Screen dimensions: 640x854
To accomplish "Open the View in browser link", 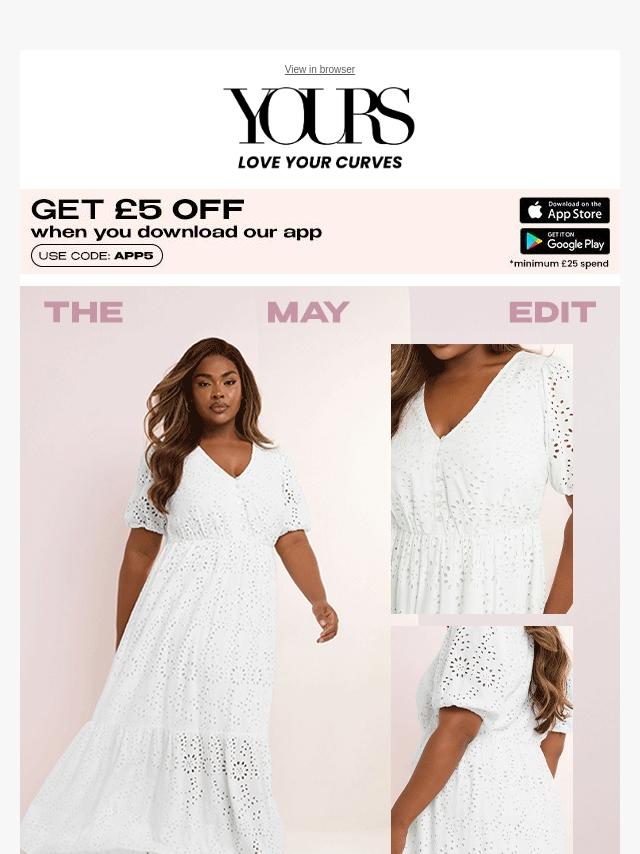I will (x=319, y=70).
